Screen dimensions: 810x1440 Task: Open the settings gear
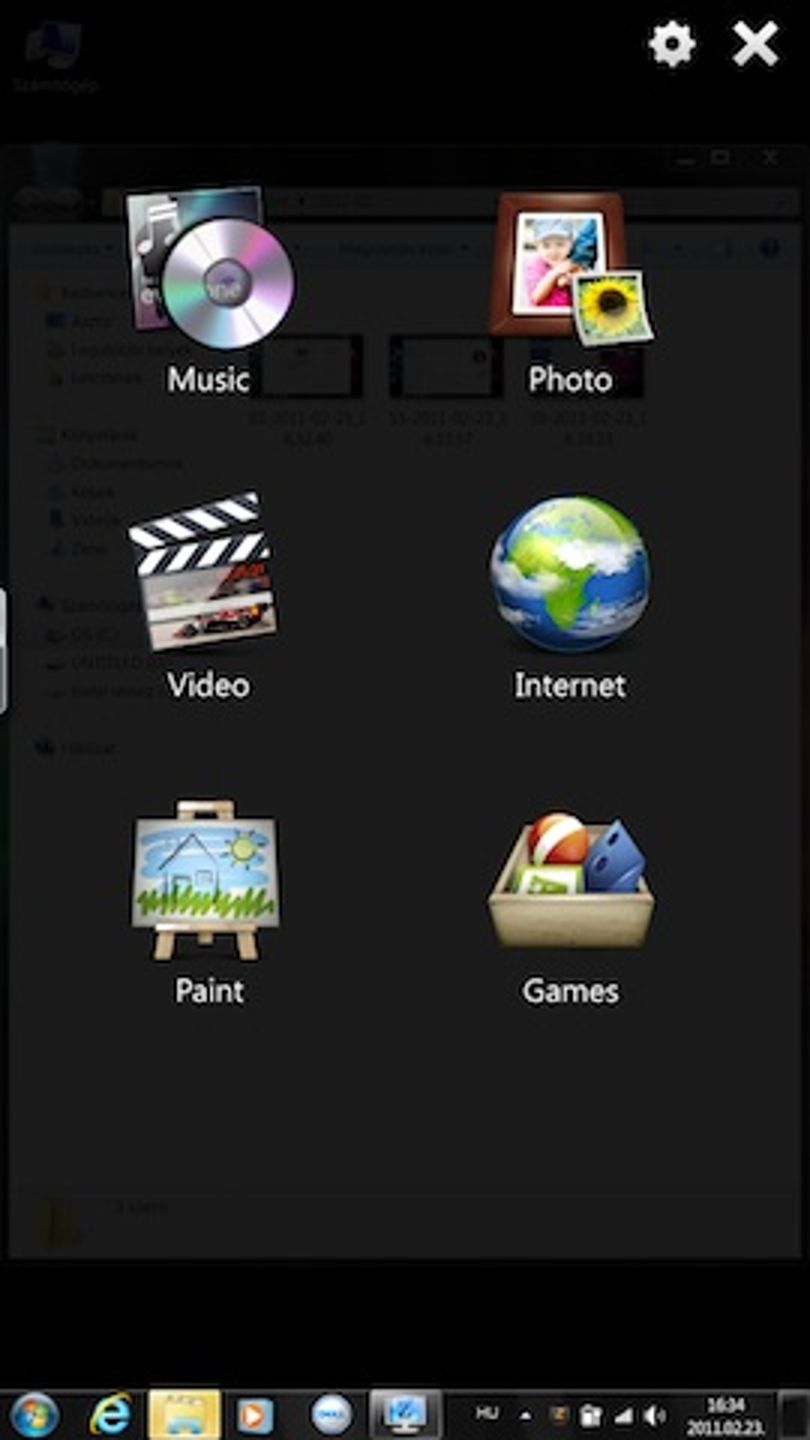672,45
